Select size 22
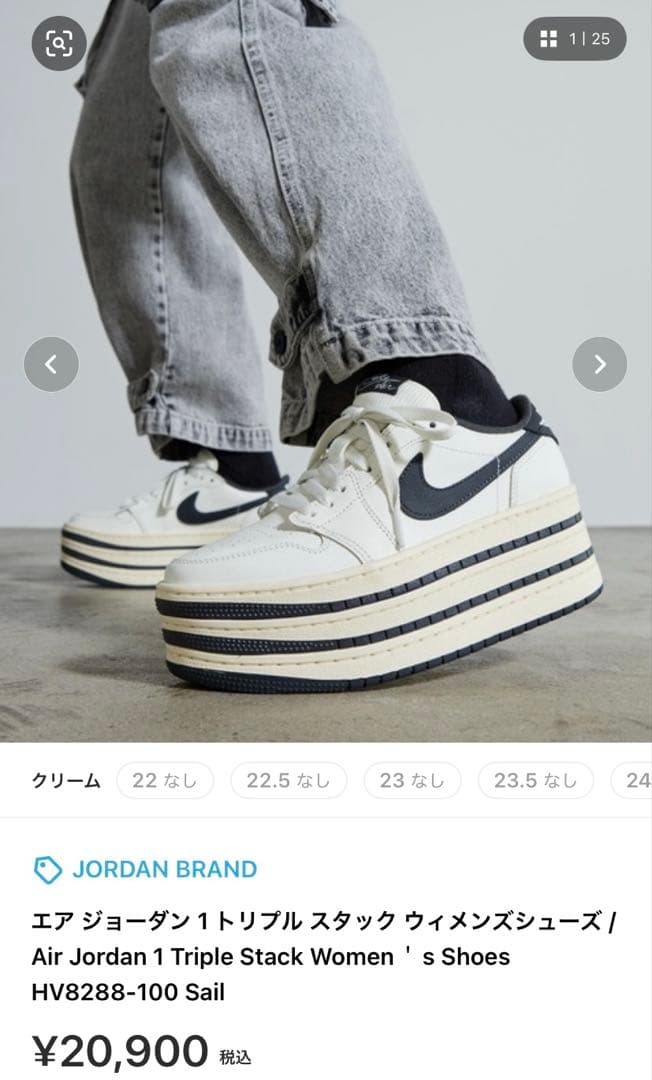 [165, 780]
